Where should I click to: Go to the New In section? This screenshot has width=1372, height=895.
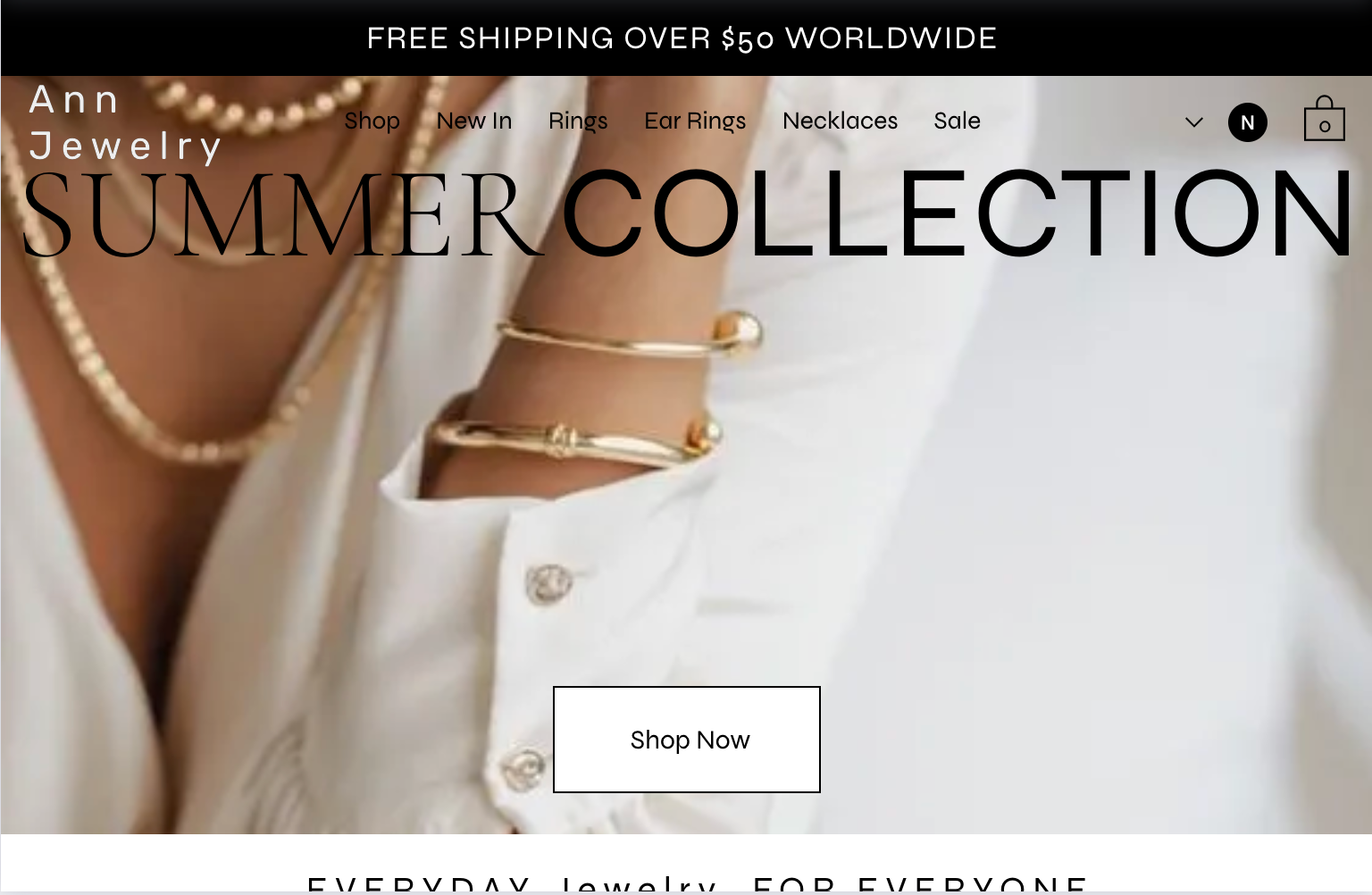pyautogui.click(x=473, y=121)
